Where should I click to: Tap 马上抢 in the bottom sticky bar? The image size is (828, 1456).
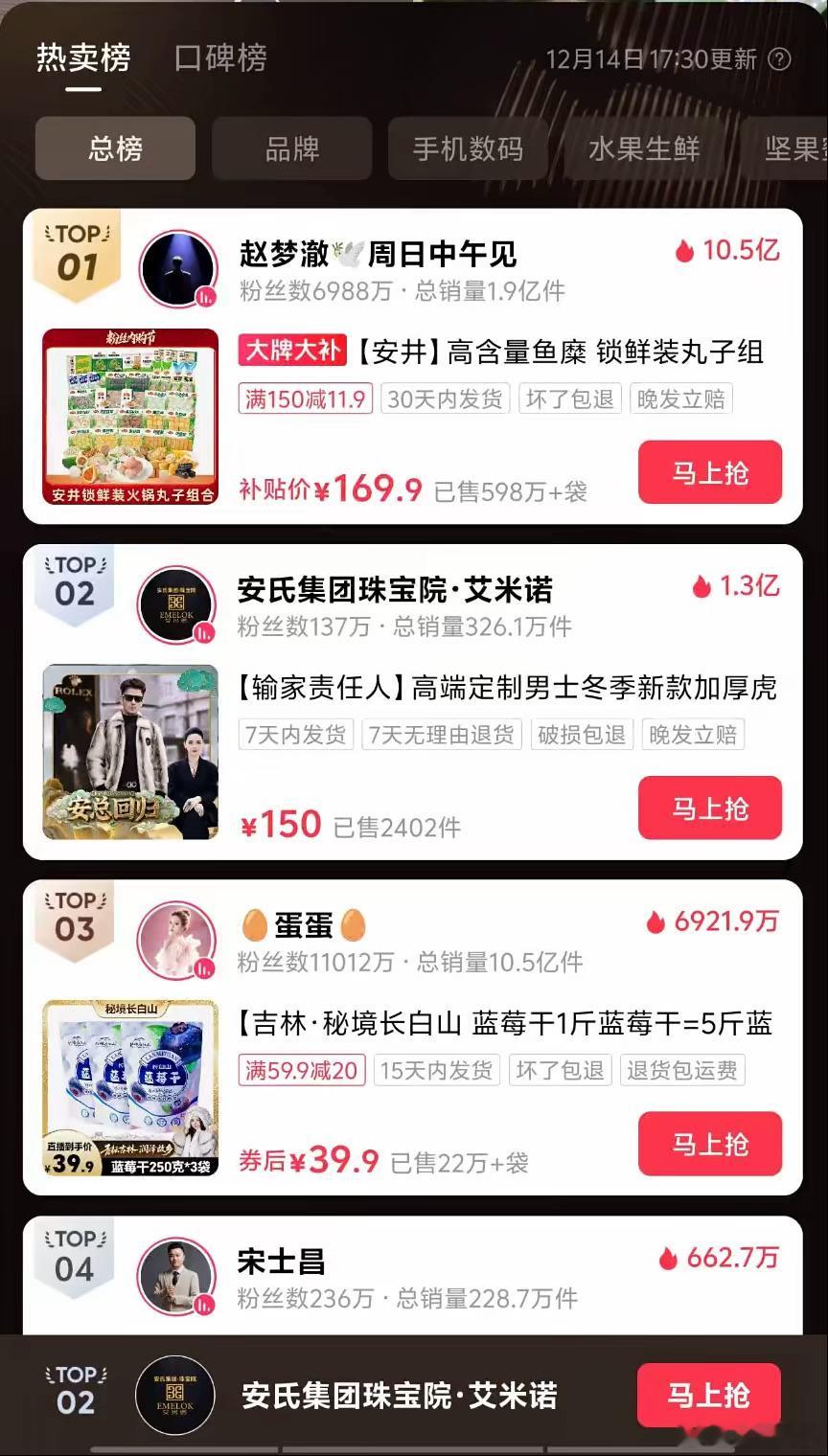(x=709, y=1396)
